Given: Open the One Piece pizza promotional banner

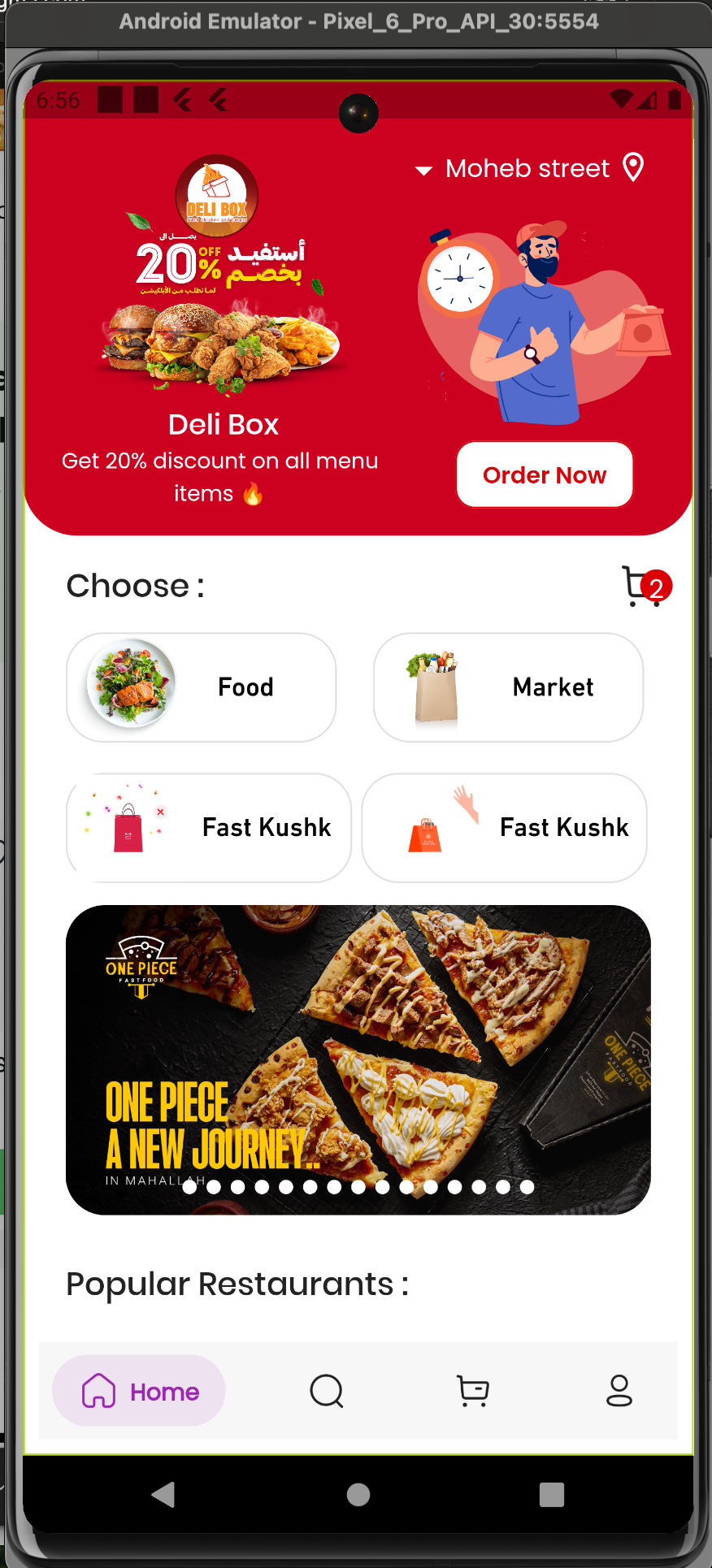Looking at the screenshot, I should pos(358,1056).
